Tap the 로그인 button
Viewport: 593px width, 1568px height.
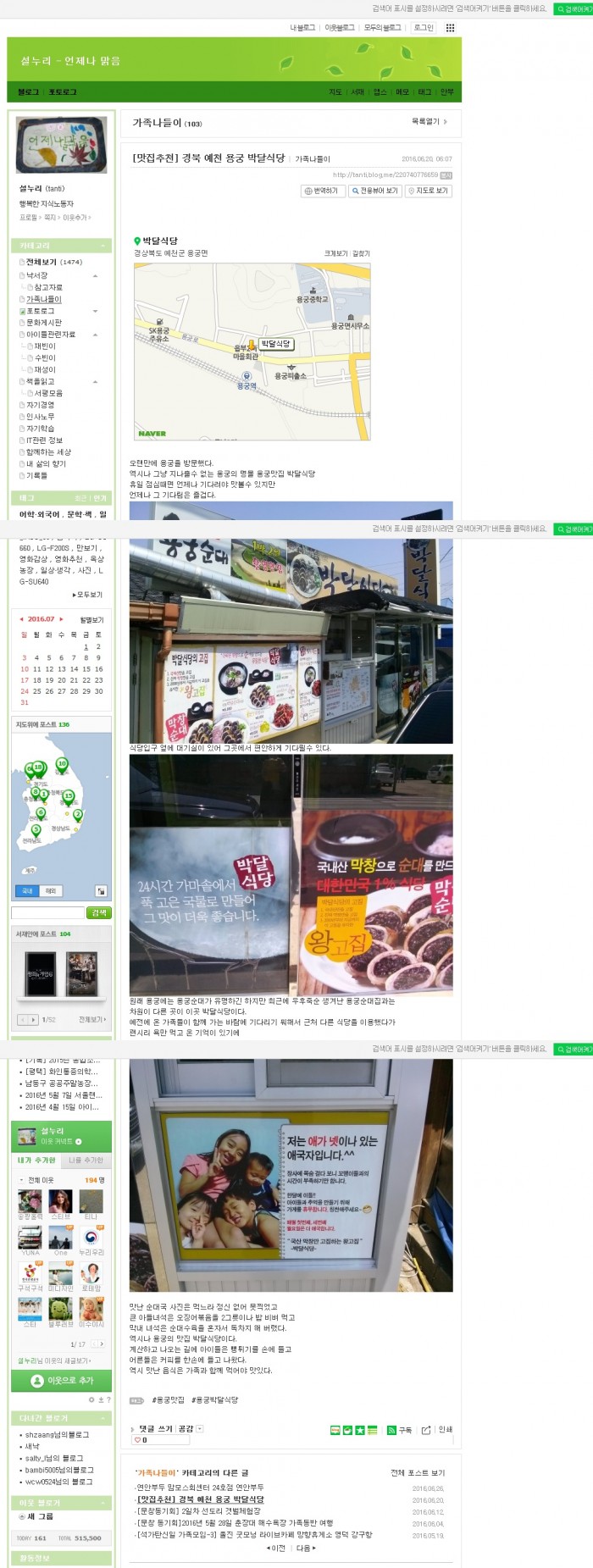tap(423, 28)
